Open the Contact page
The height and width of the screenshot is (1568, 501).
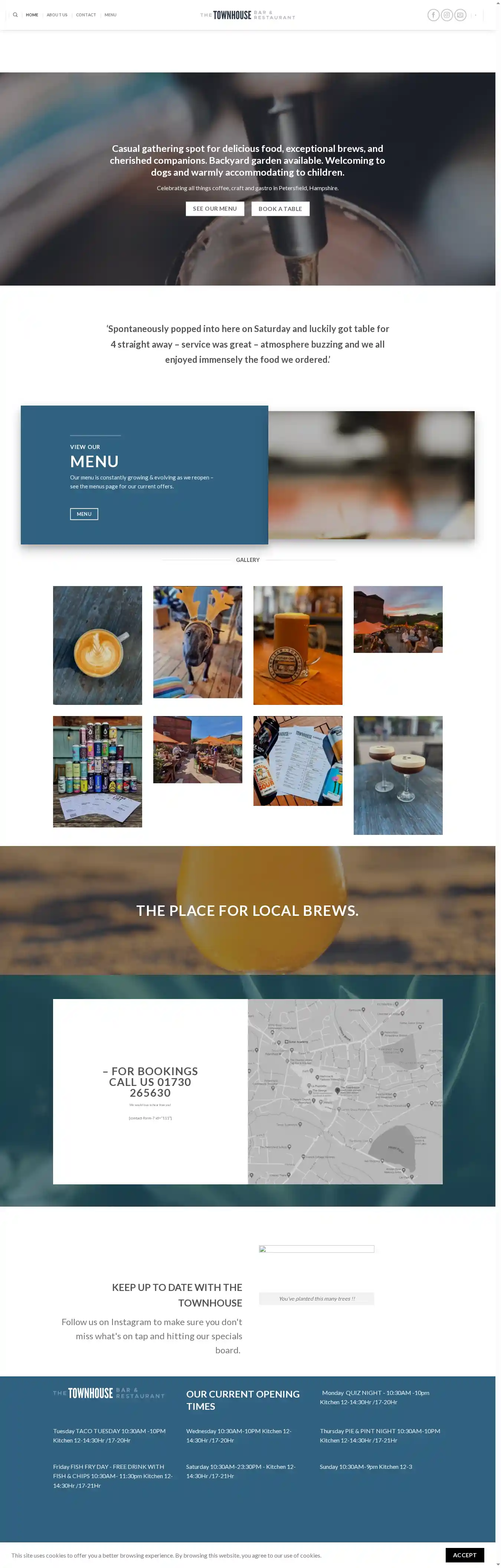(x=86, y=14)
